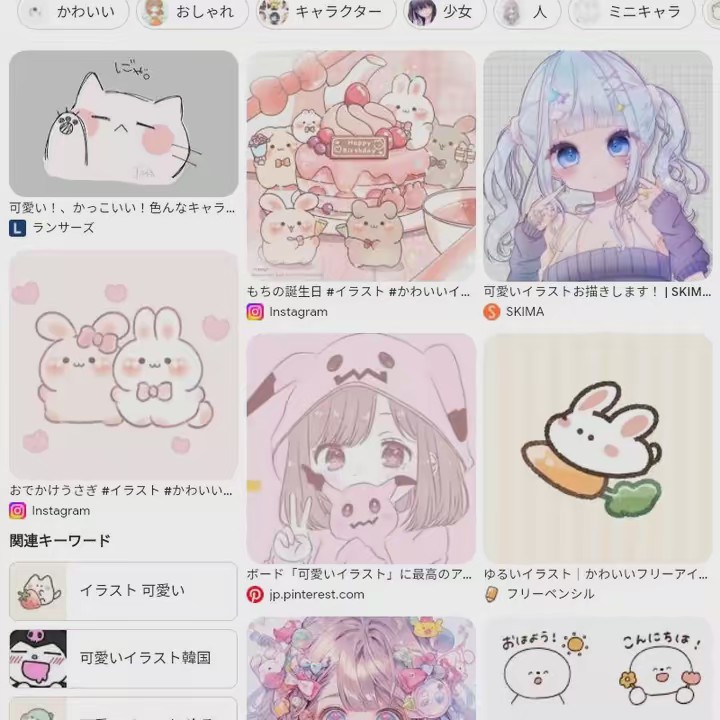Open the Pinterest hooded girl illustration

[x=361, y=448]
